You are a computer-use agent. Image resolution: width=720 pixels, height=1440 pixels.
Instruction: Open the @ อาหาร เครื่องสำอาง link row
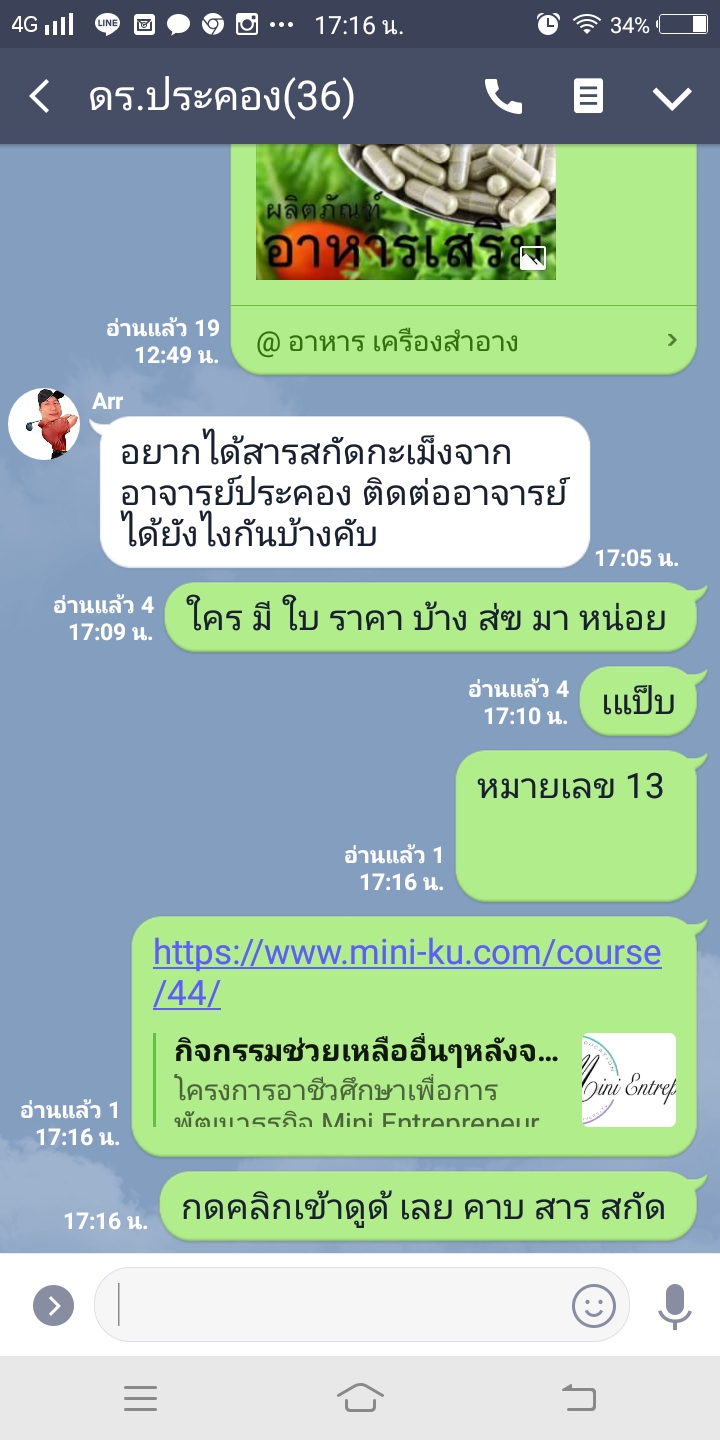(x=463, y=342)
